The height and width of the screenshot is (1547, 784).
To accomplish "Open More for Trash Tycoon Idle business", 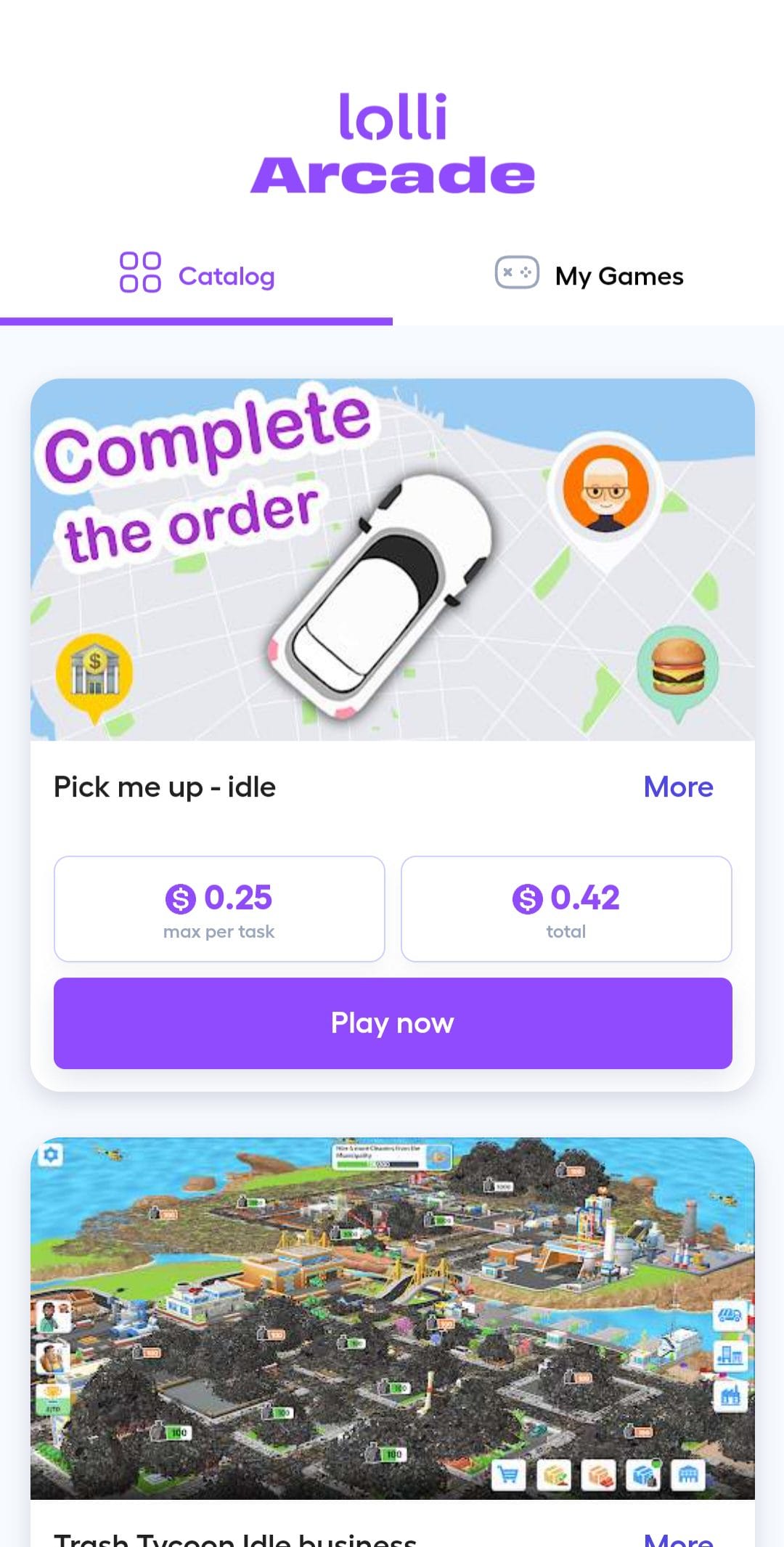I will click(x=678, y=1538).
